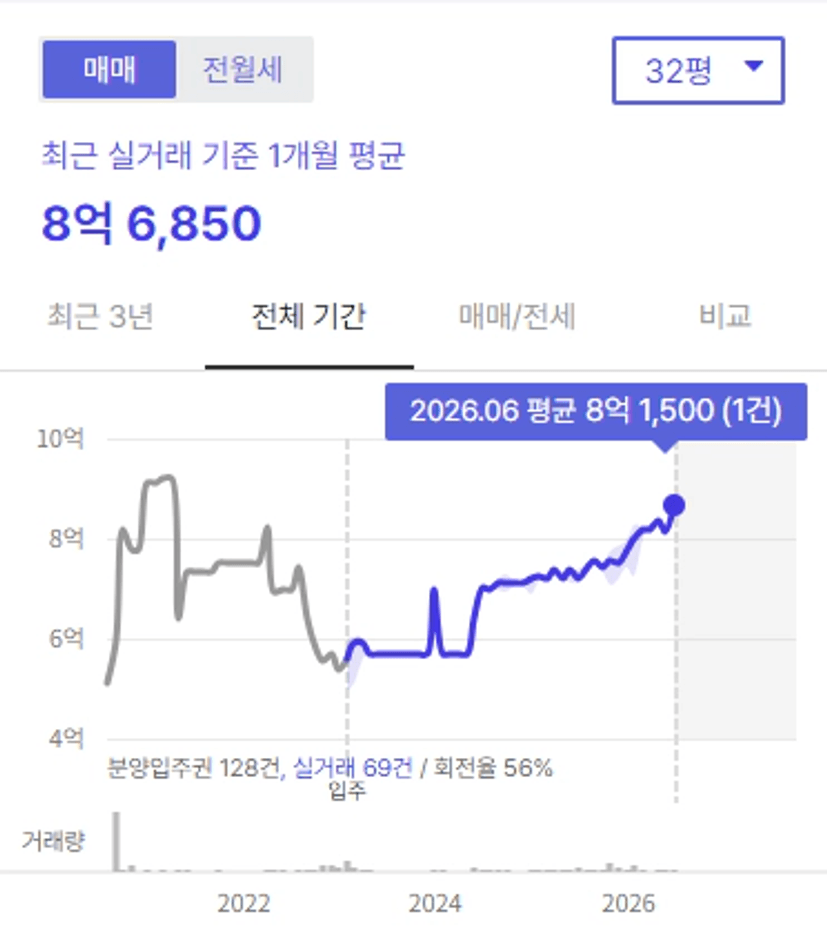Select the 매매 segment

110,69
